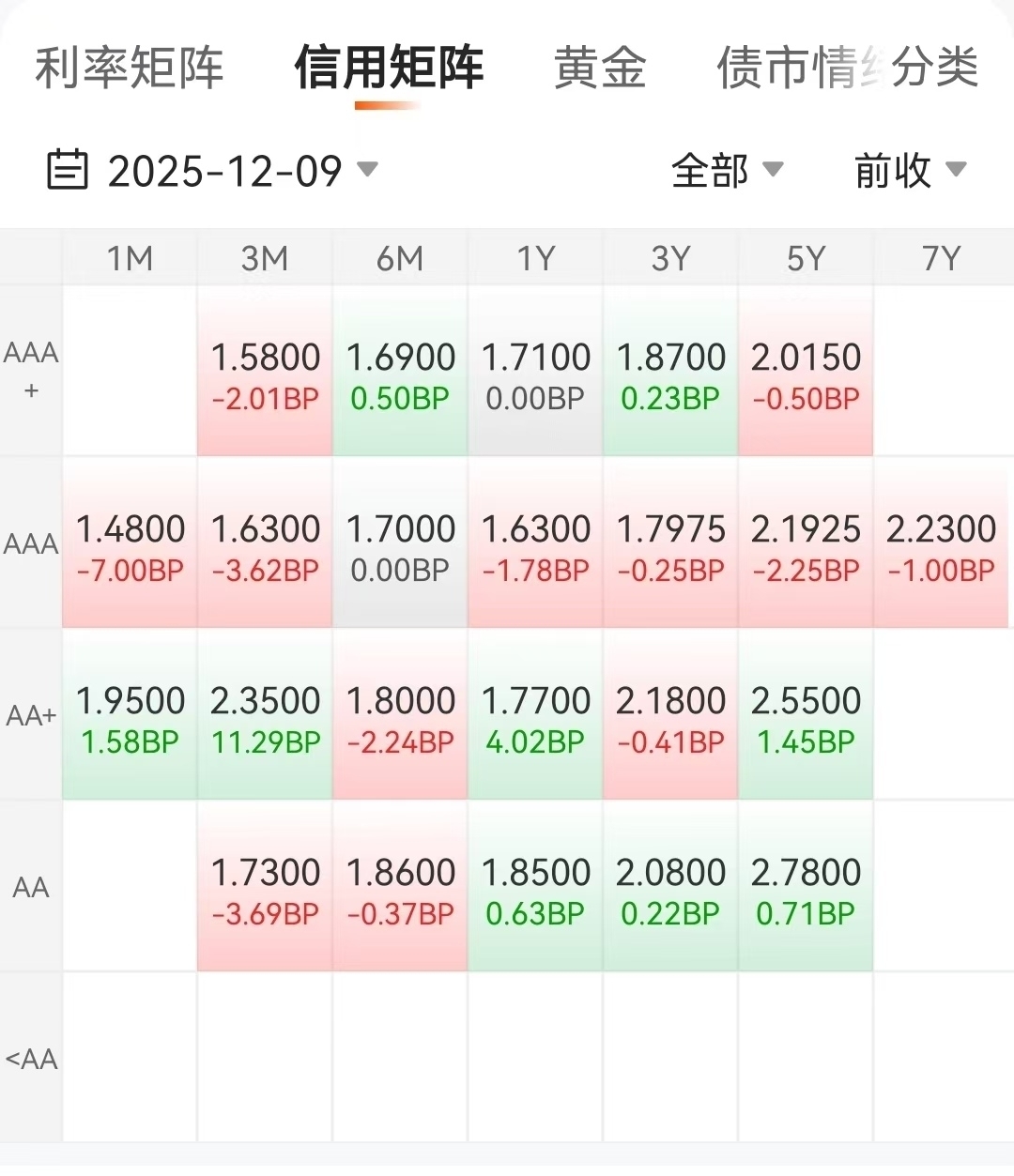
Task: Select the 信用矩阵 tab
Action: pos(389,69)
